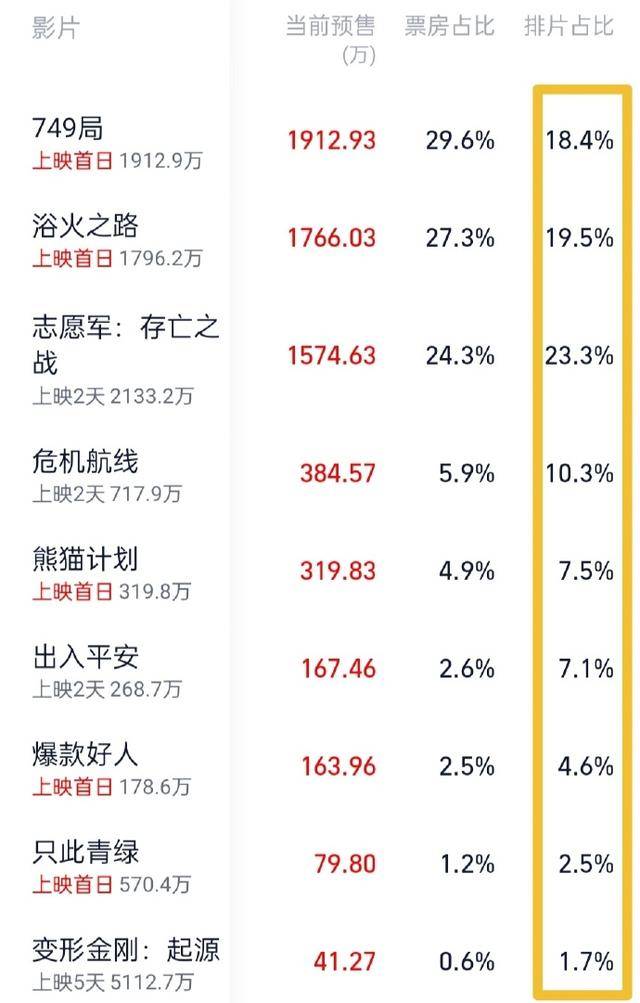The image size is (640, 1003).
Task: View the 只此青绿 movie details
Action: pos(86,852)
